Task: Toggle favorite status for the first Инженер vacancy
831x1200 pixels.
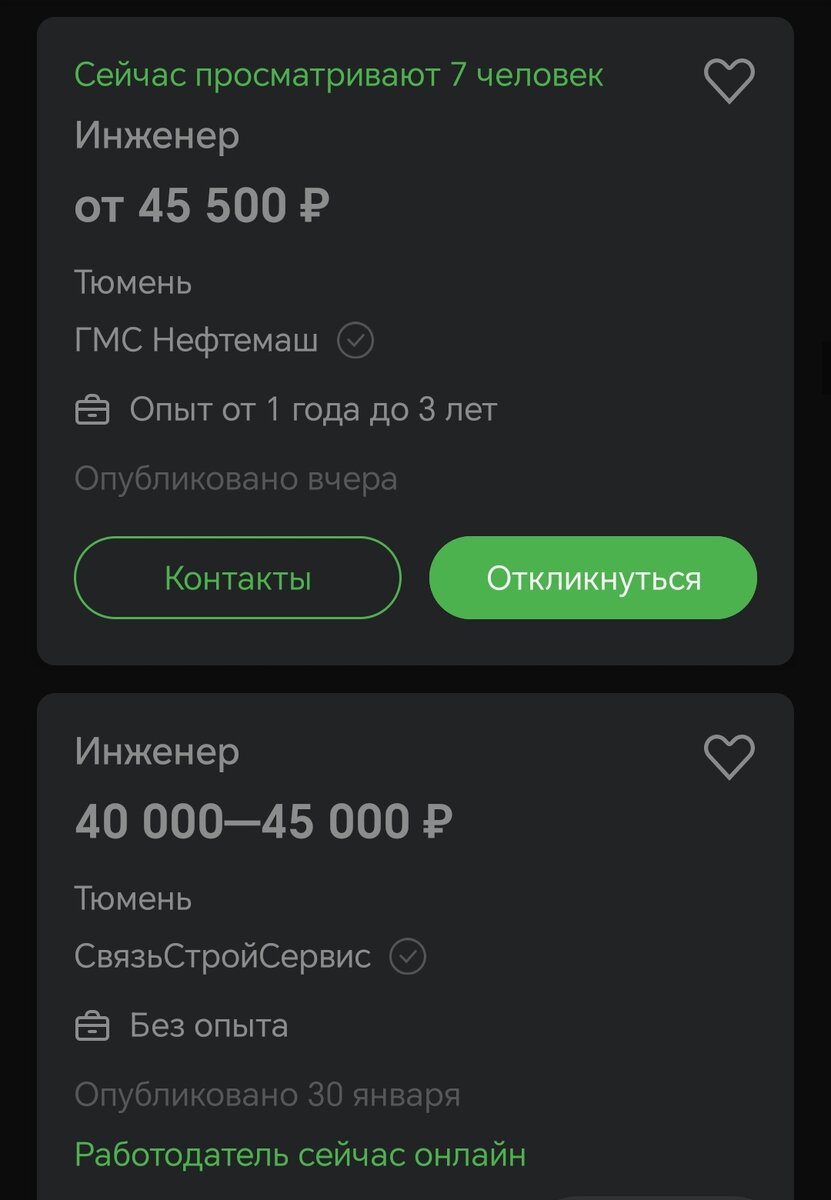Action: pos(729,78)
